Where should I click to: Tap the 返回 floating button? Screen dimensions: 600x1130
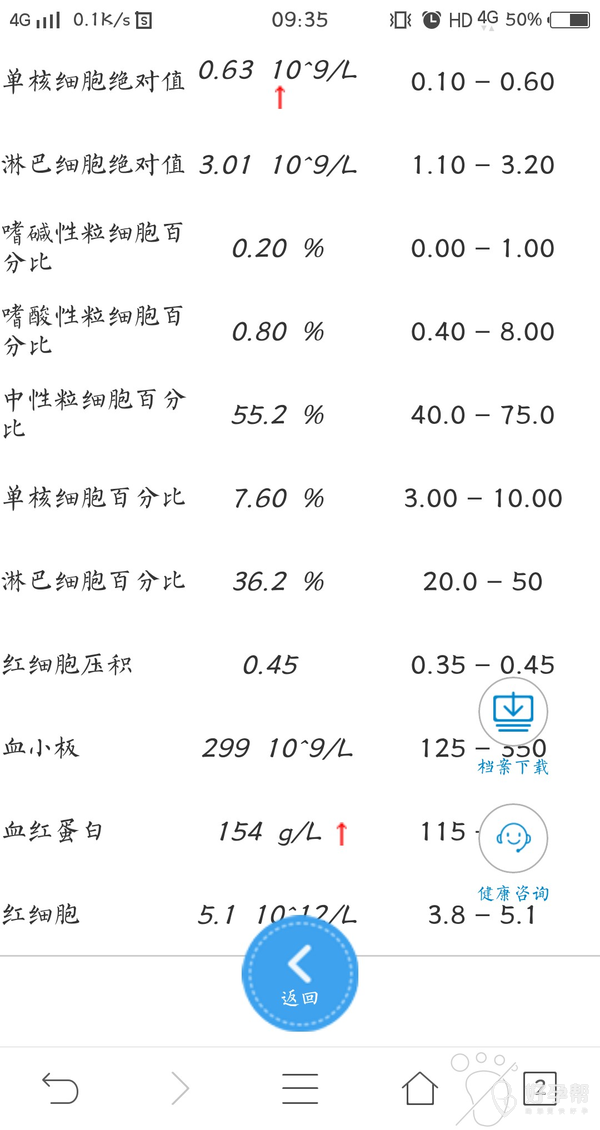click(x=300, y=972)
